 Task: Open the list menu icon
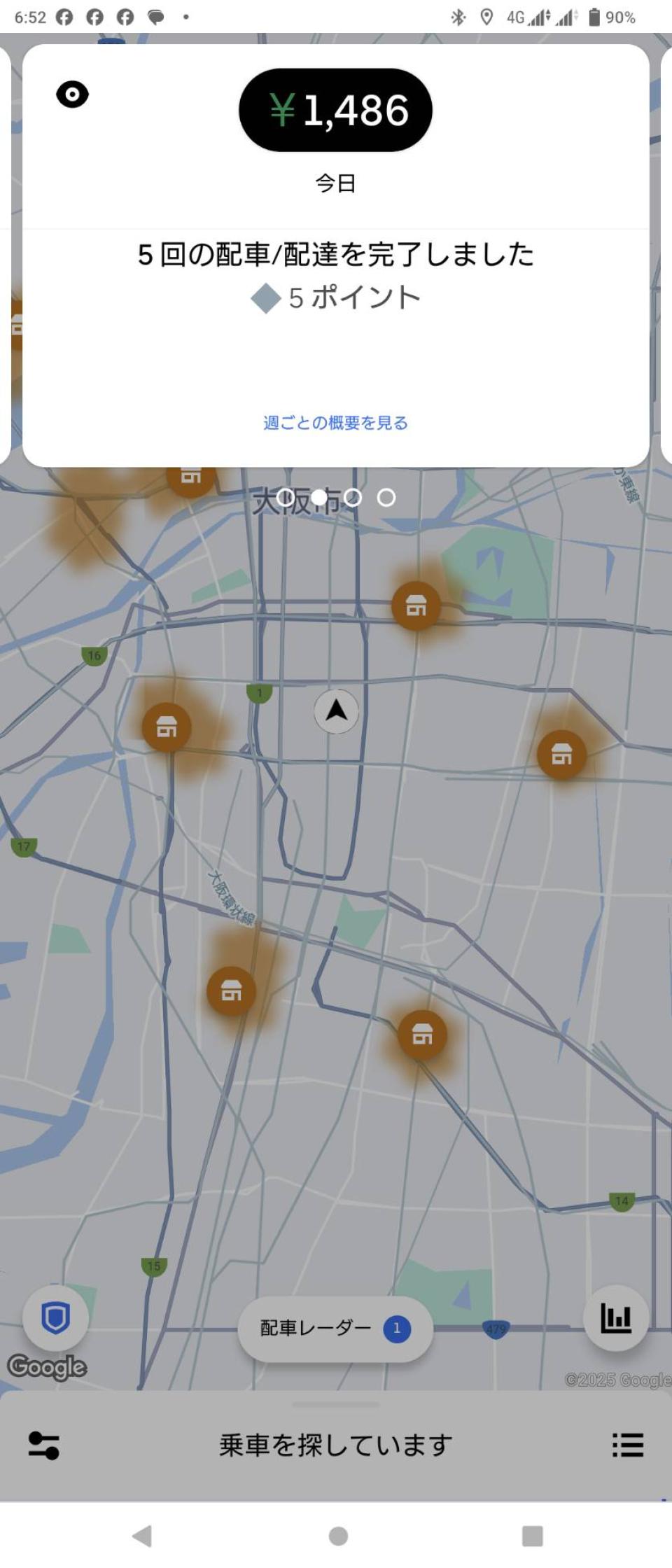(x=627, y=1445)
